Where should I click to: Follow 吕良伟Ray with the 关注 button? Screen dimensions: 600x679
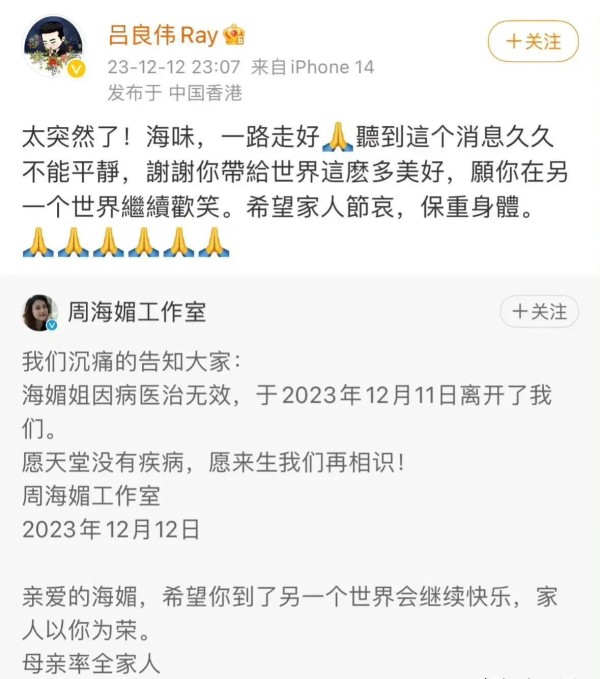click(x=533, y=42)
